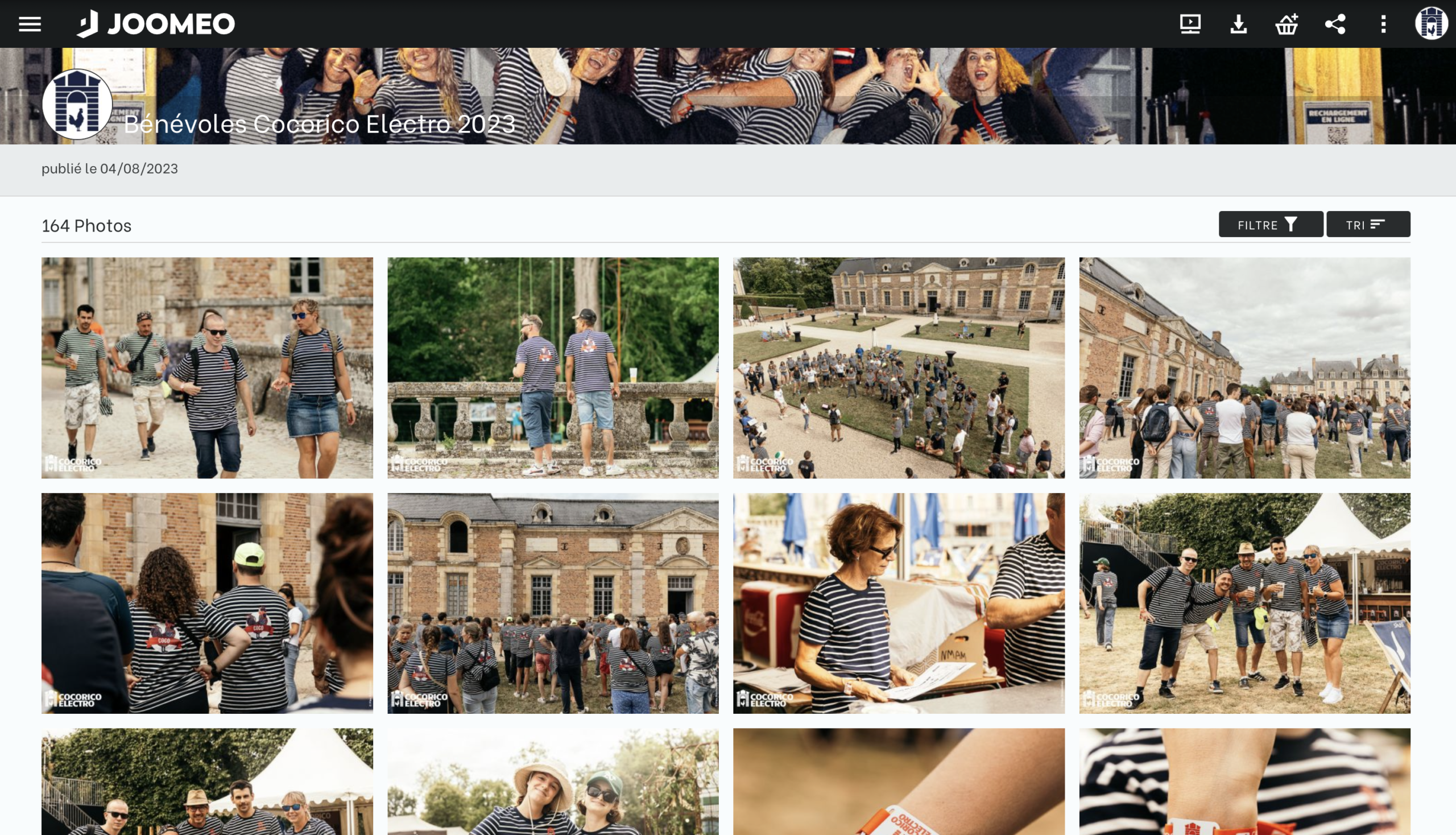1456x835 pixels.
Task: Open photo of four volunteers walking
Action: pos(207,367)
